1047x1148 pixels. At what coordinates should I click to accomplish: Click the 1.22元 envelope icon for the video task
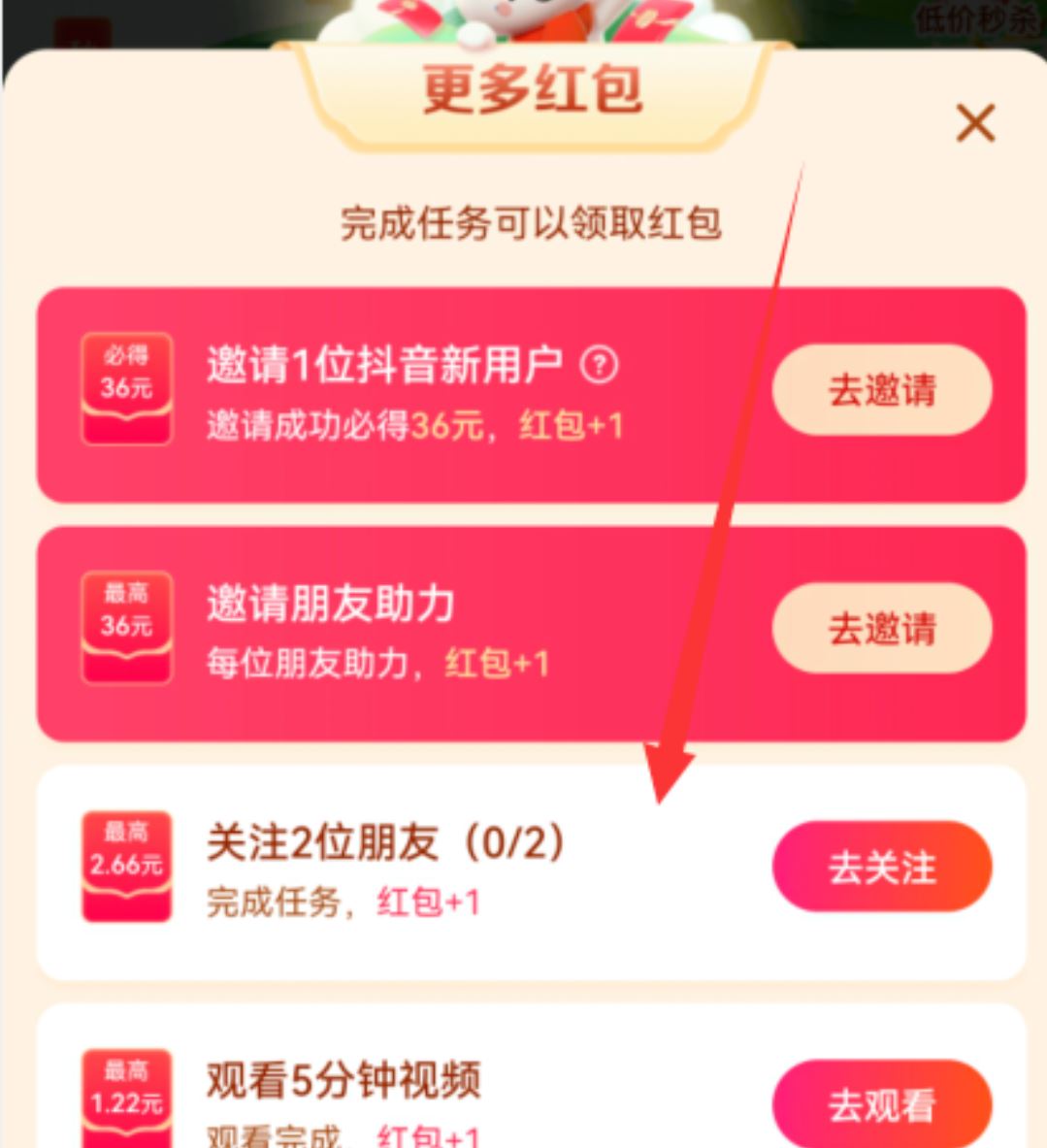coord(126,1092)
